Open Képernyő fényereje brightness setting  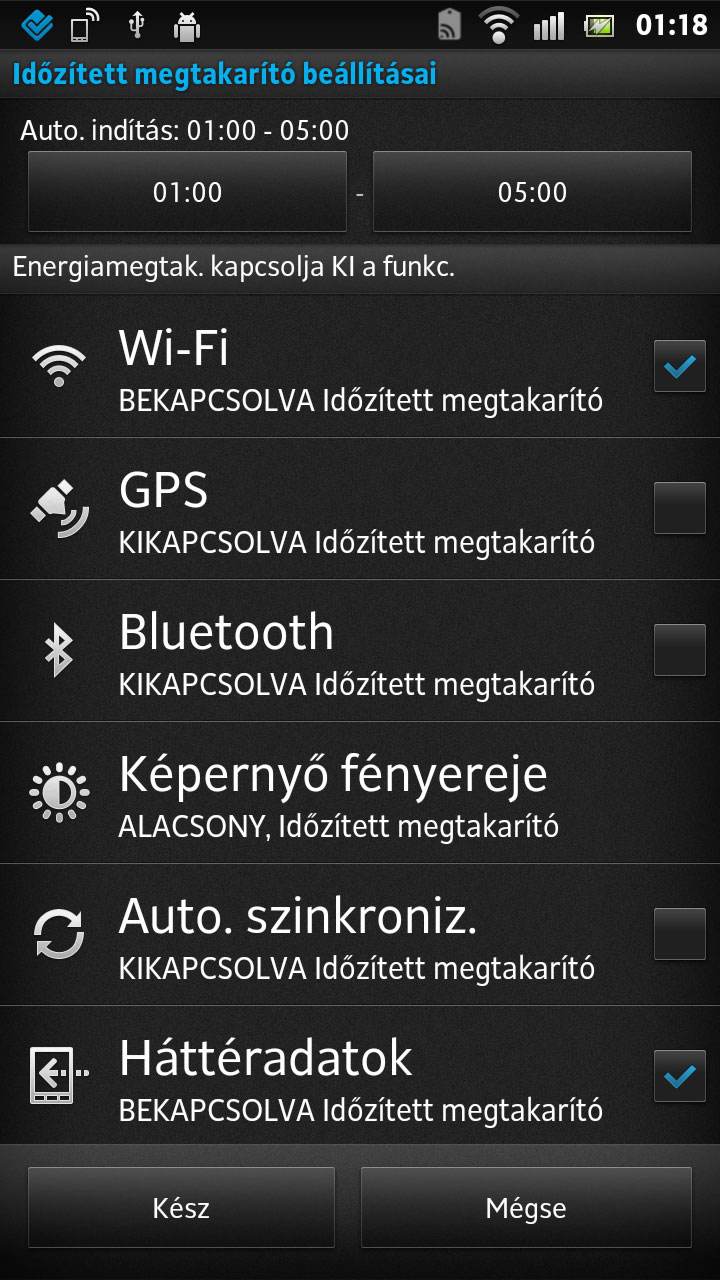[x=360, y=793]
